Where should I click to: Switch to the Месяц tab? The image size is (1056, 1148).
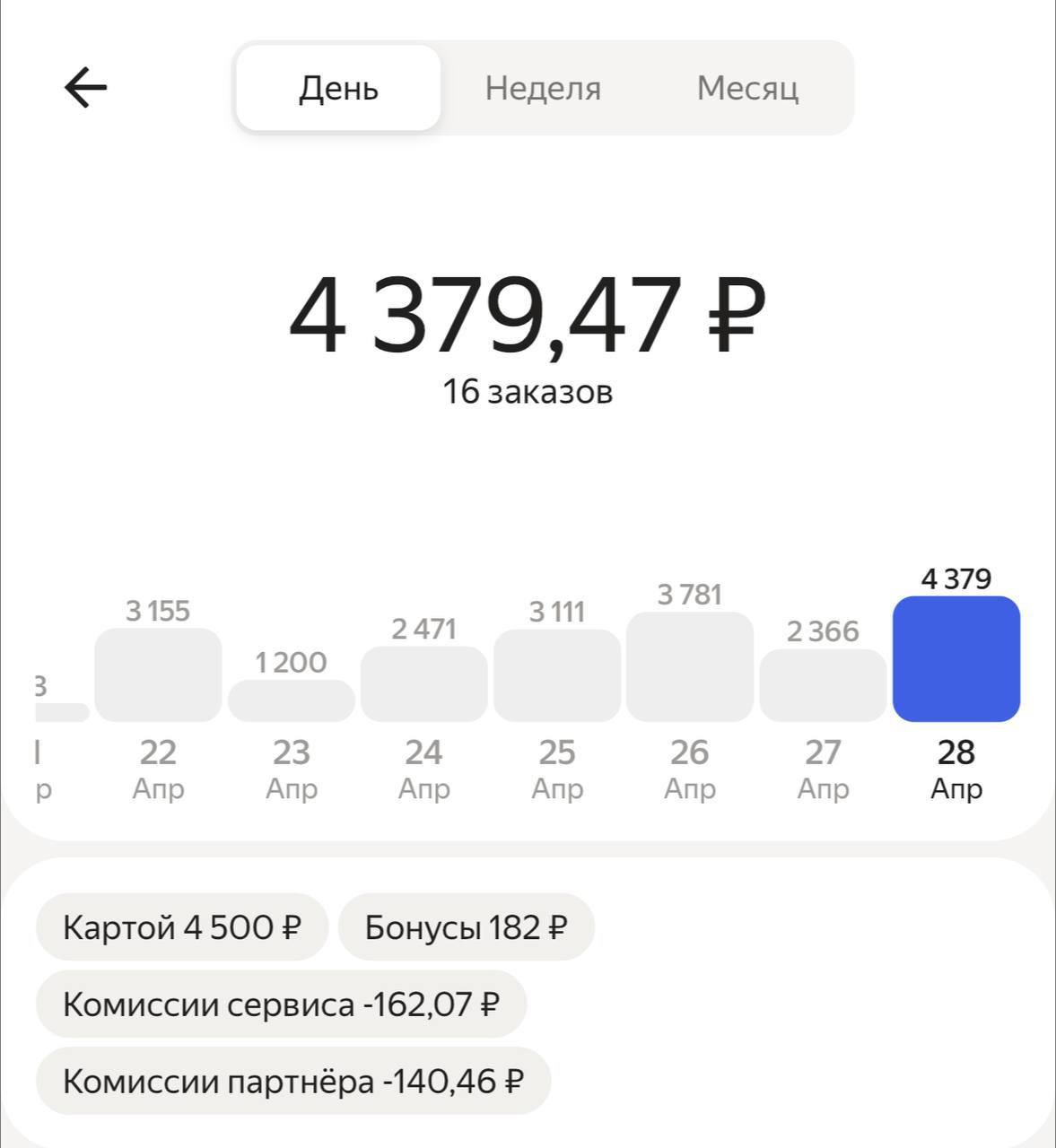(747, 88)
